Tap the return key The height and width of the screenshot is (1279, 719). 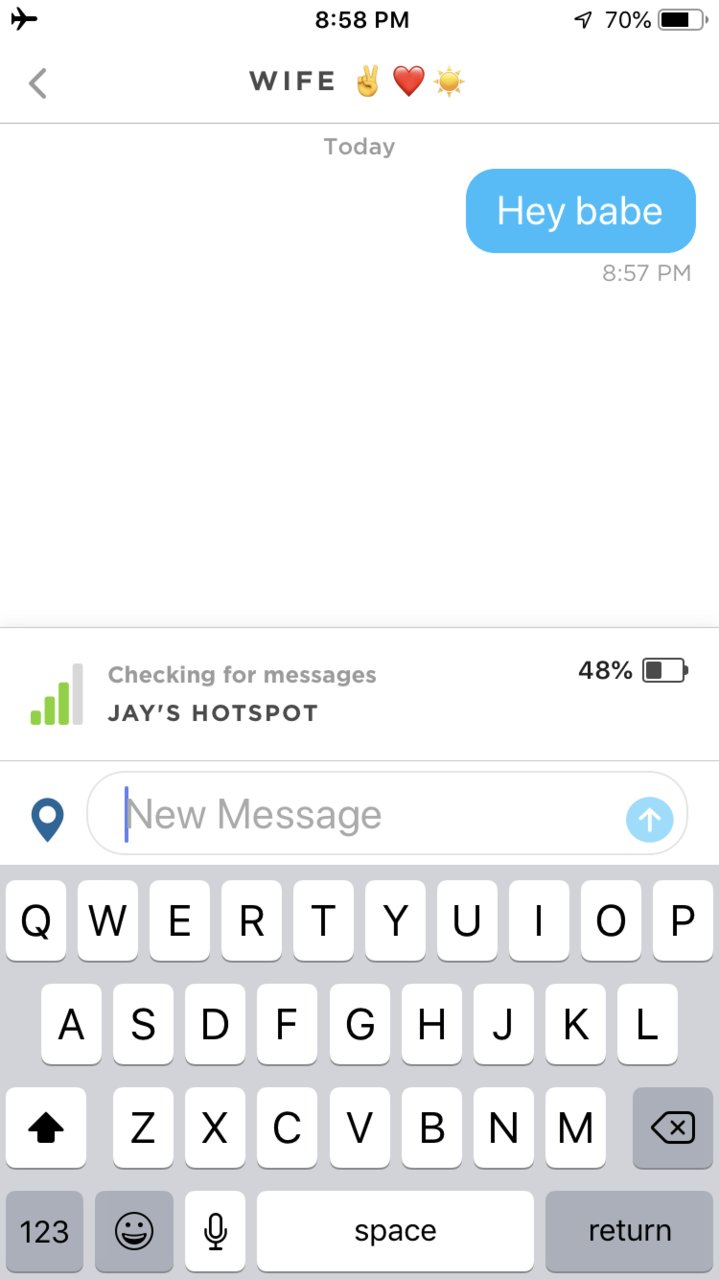(629, 1231)
